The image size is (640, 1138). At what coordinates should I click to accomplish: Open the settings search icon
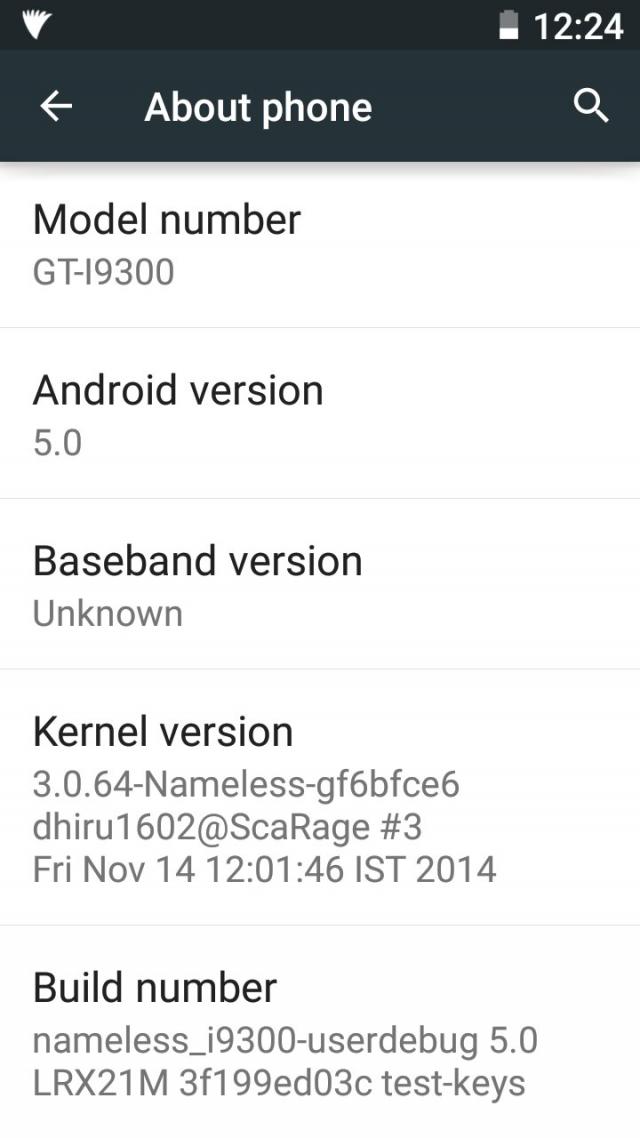[591, 107]
